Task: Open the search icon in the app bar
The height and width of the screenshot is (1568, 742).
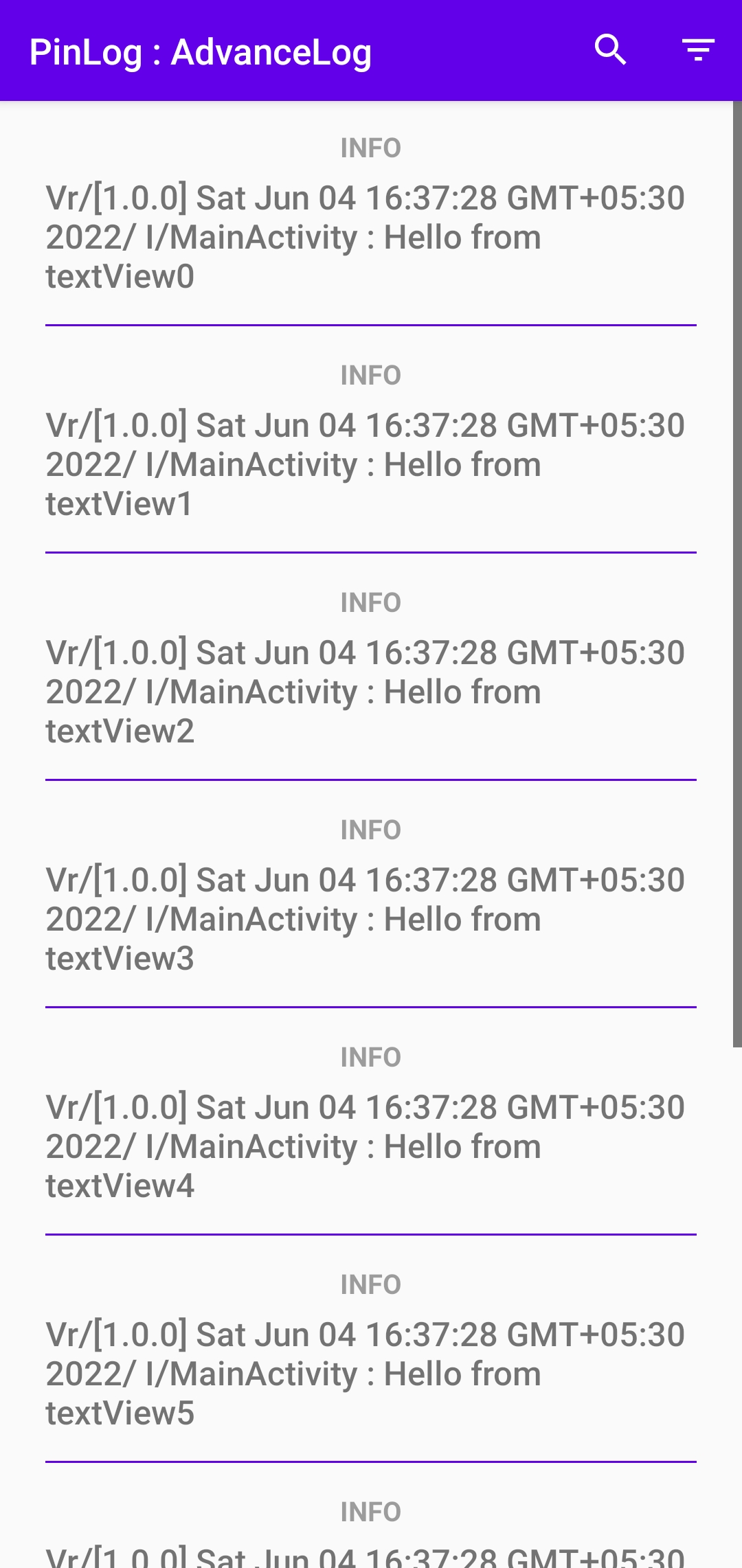Action: [x=610, y=50]
